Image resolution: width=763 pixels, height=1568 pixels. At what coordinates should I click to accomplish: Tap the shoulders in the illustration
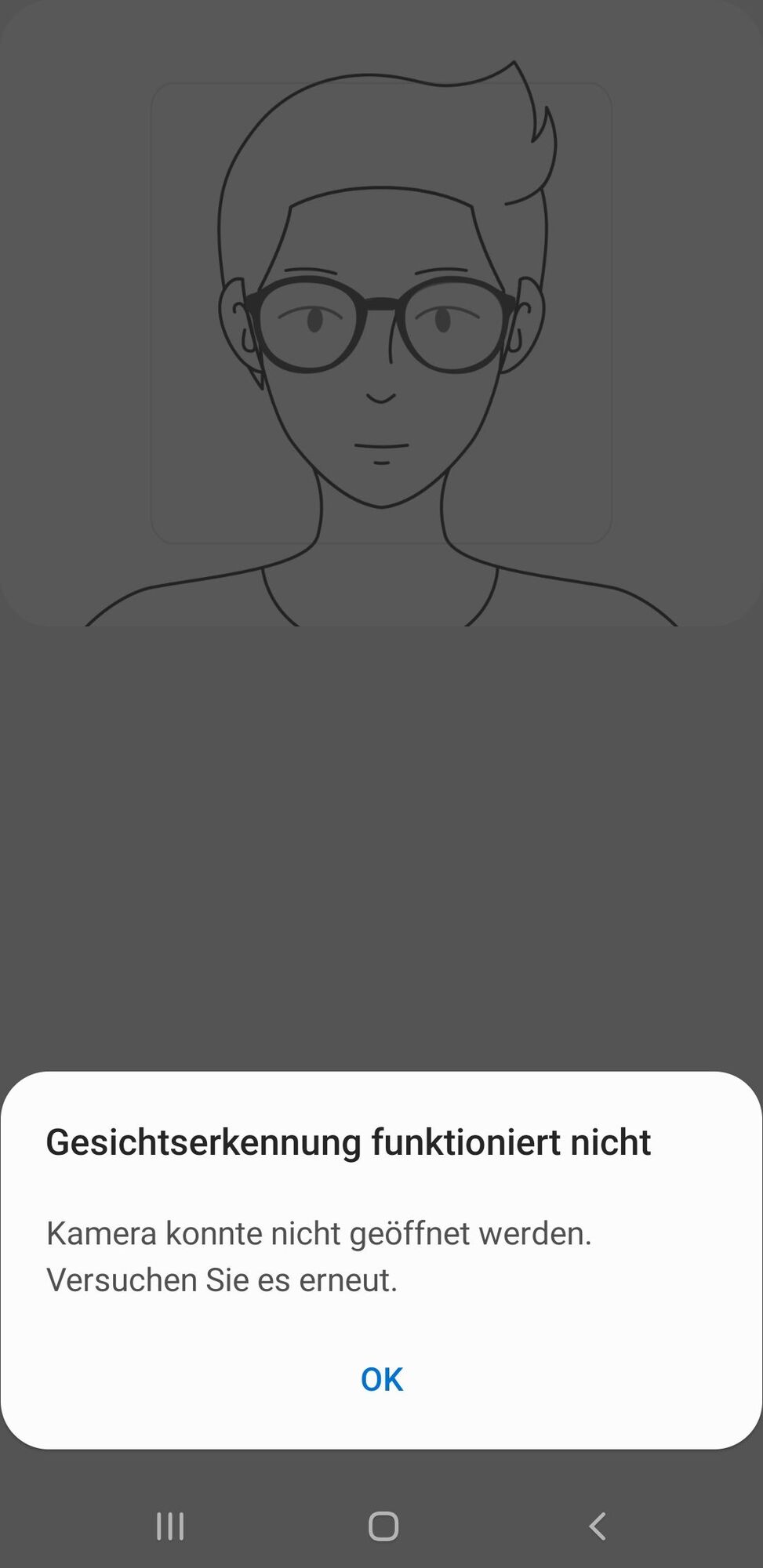[196, 596]
